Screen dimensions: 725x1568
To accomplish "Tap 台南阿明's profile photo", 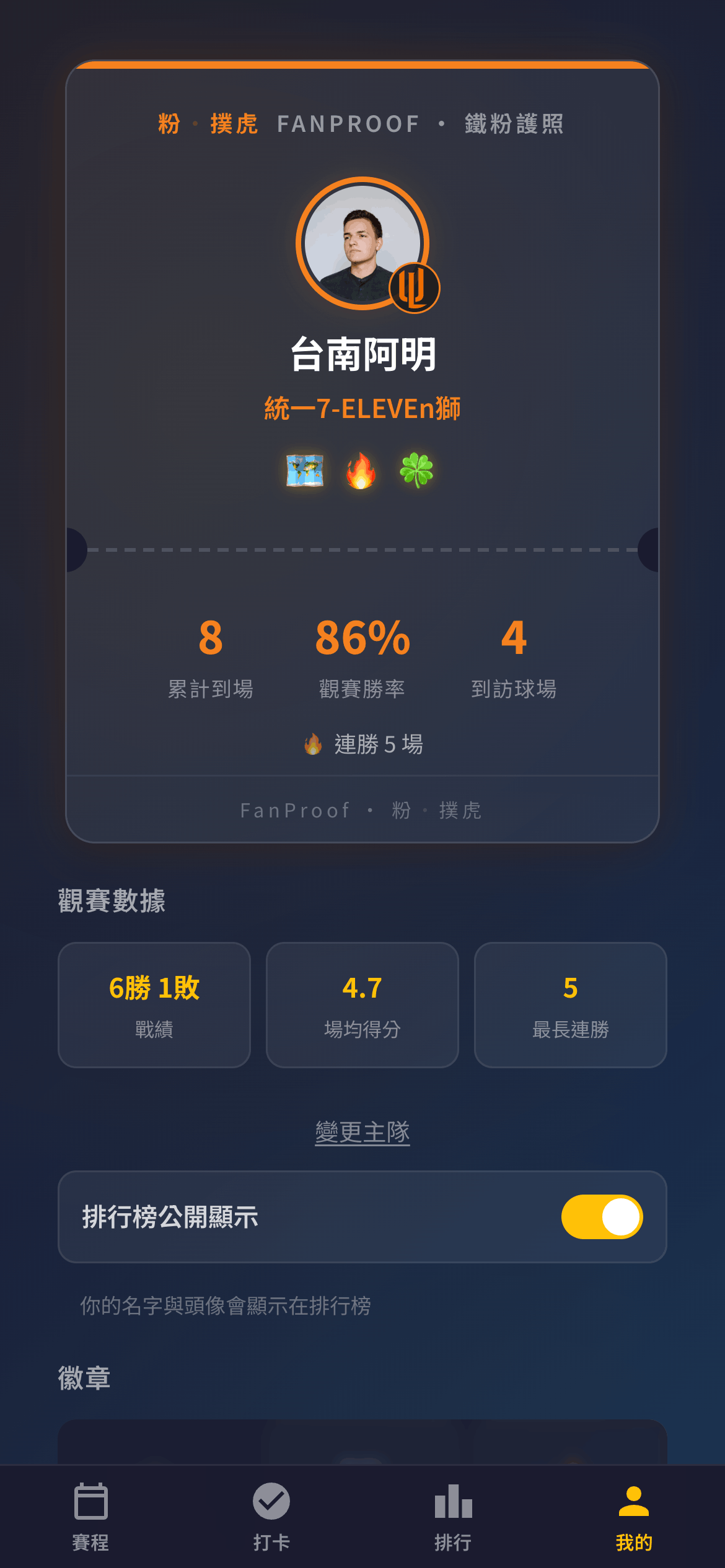I will (362, 244).
